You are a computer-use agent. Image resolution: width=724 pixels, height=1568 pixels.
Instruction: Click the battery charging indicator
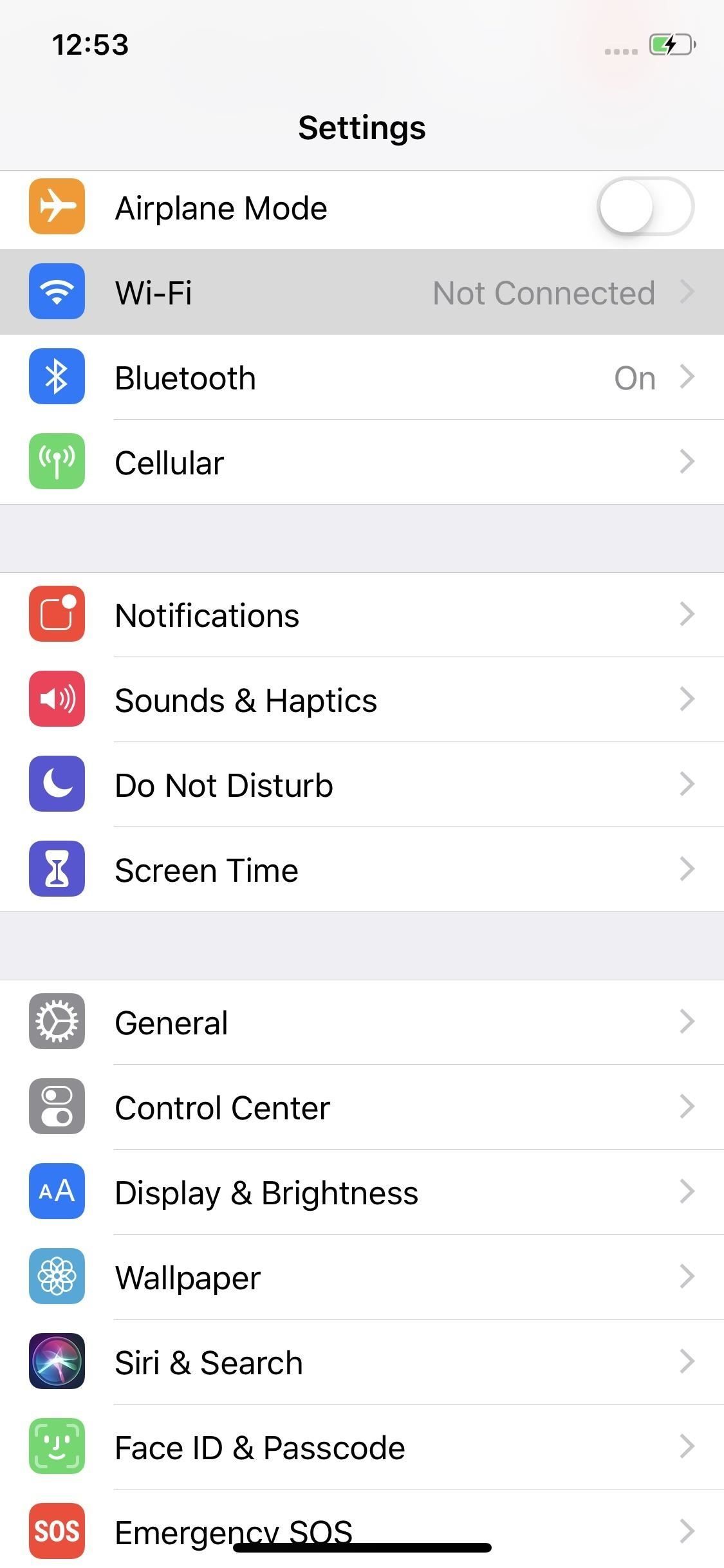670,44
